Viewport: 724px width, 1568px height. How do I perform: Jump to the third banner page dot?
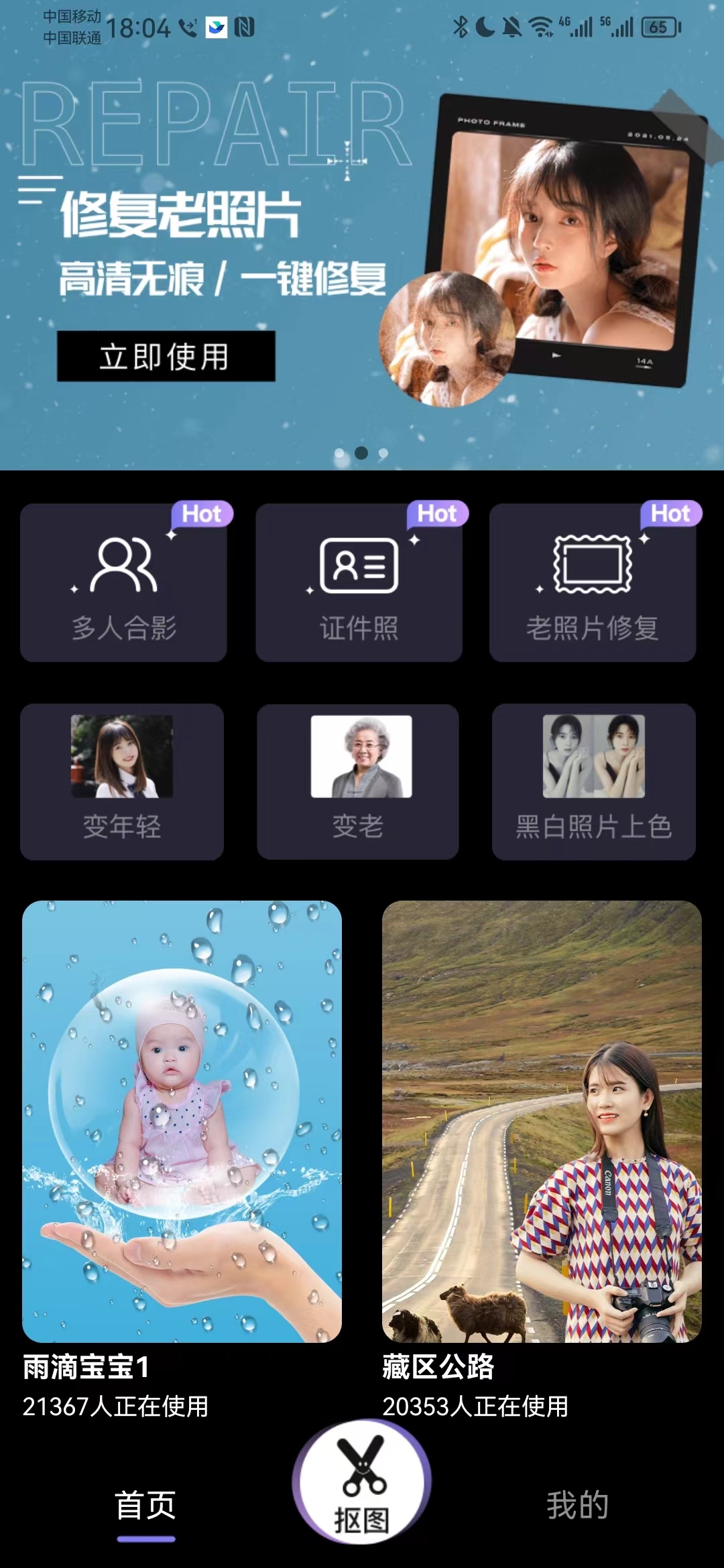(383, 454)
